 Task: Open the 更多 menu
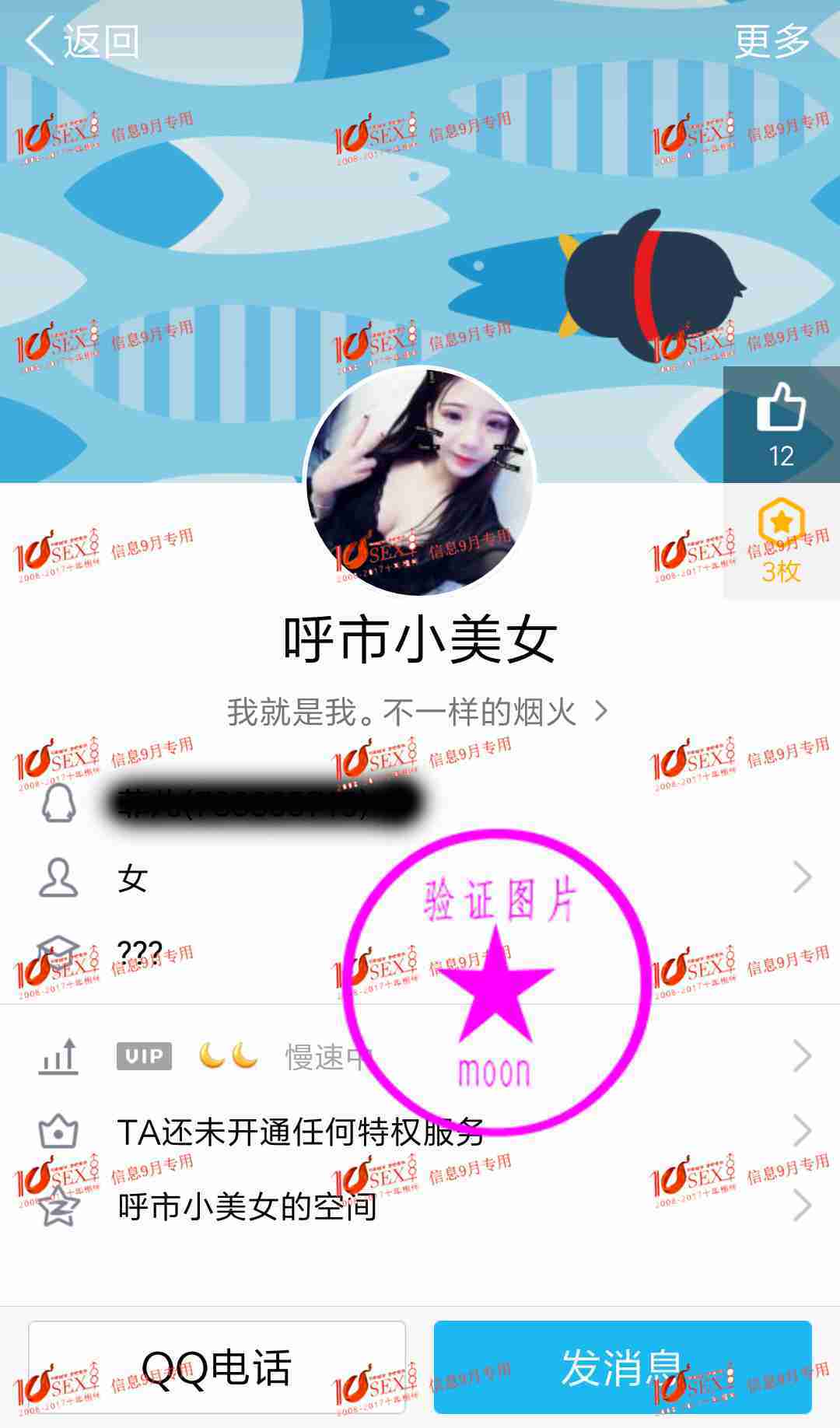click(772, 40)
